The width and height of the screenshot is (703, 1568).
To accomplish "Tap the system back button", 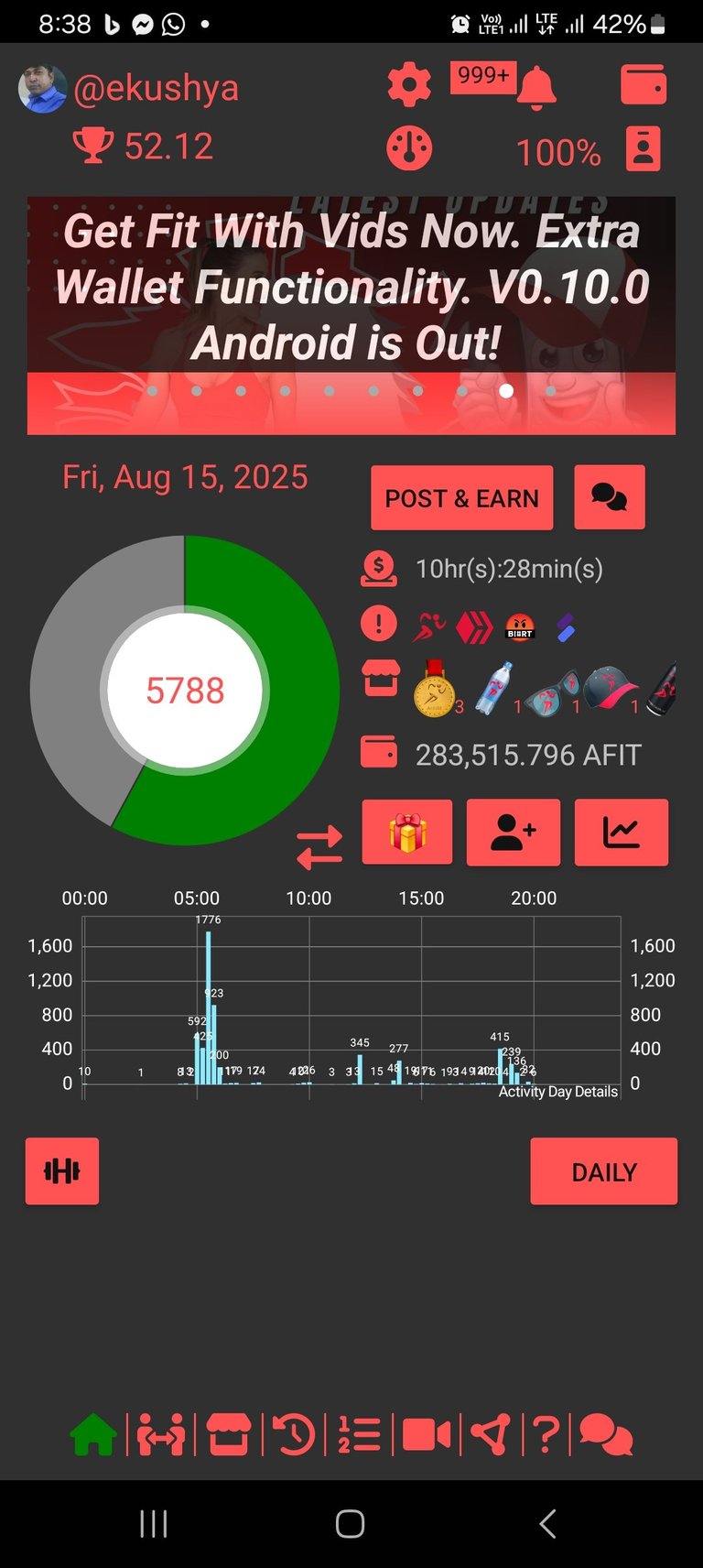I will (x=547, y=1524).
